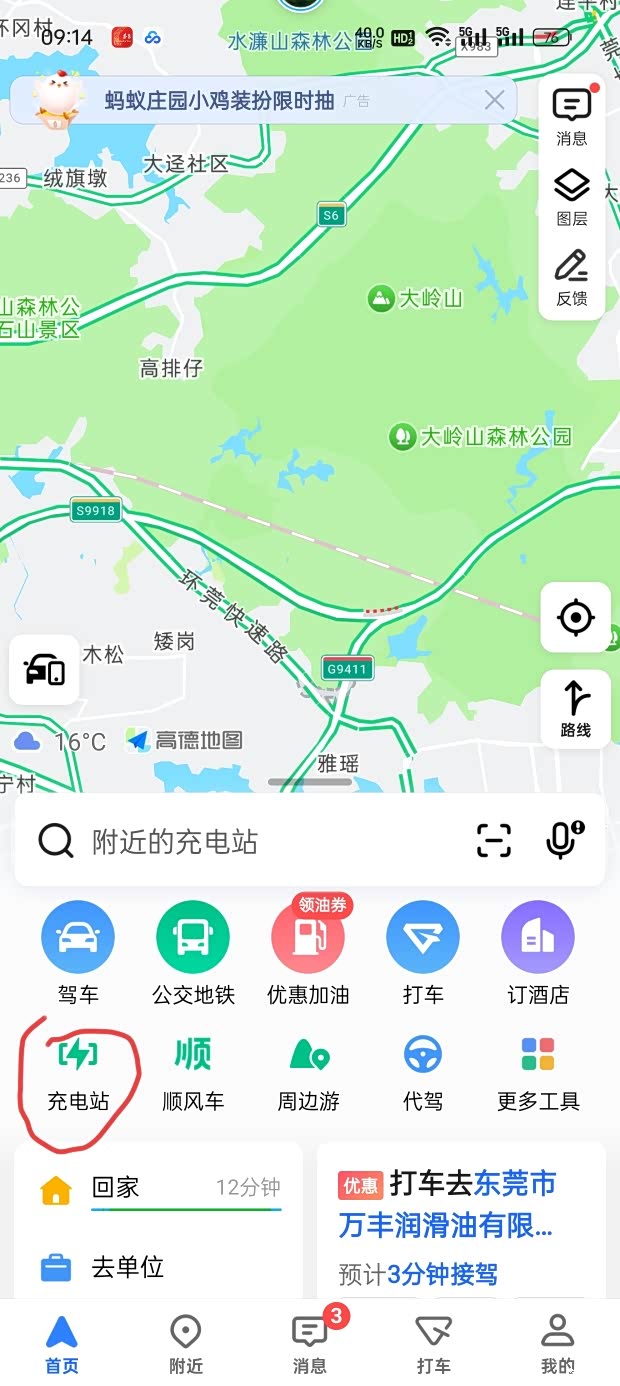Tap the 附近的充电站 search box
This screenshot has height=1386, width=620.
point(250,842)
